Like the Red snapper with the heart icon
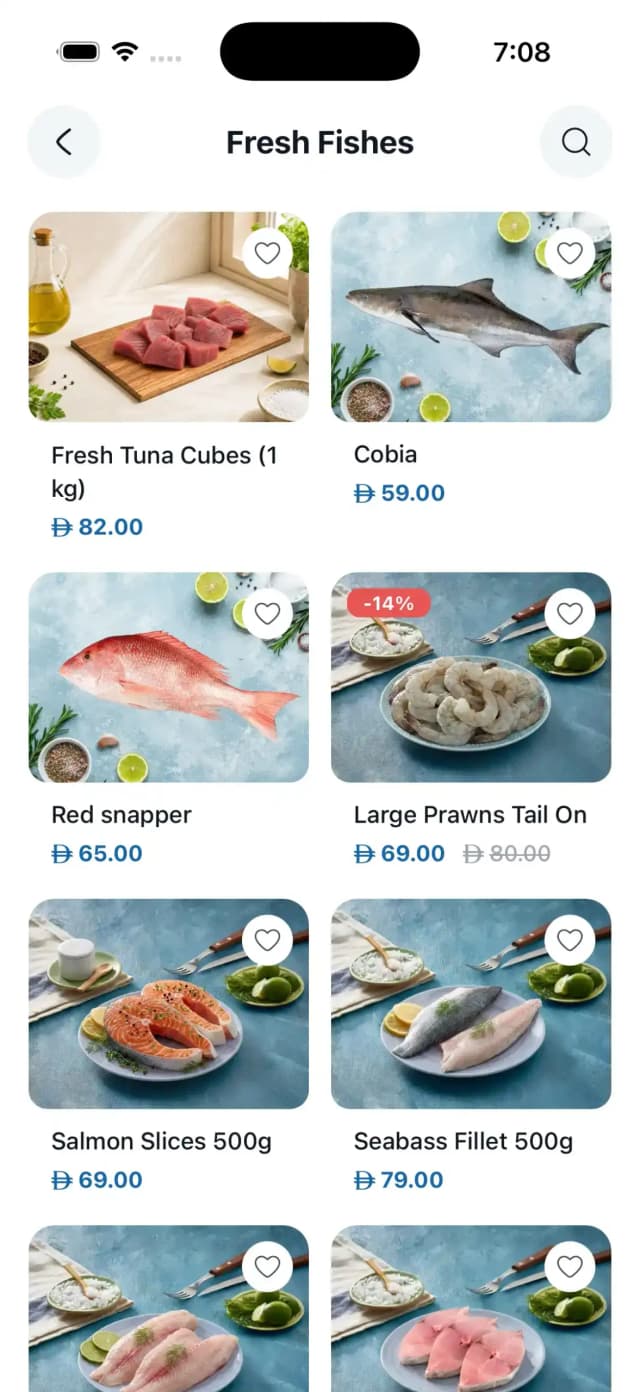The image size is (640, 1392). click(x=267, y=613)
